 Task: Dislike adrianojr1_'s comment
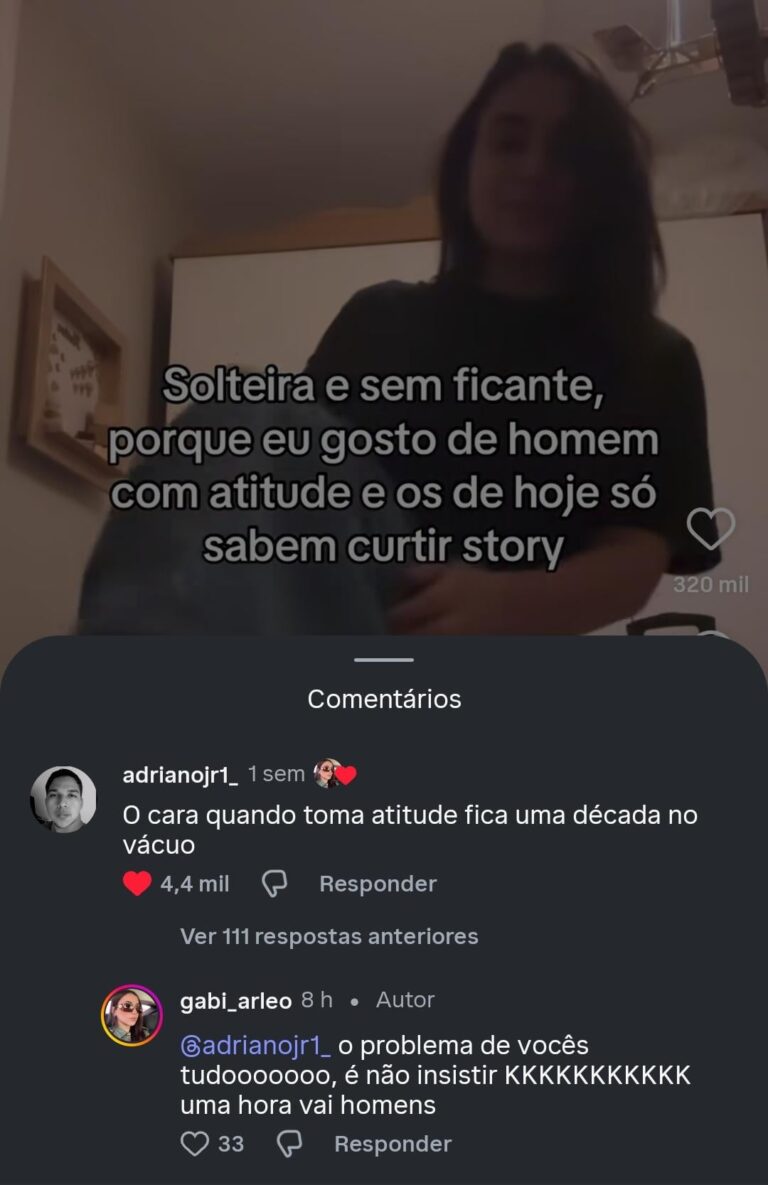[275, 884]
